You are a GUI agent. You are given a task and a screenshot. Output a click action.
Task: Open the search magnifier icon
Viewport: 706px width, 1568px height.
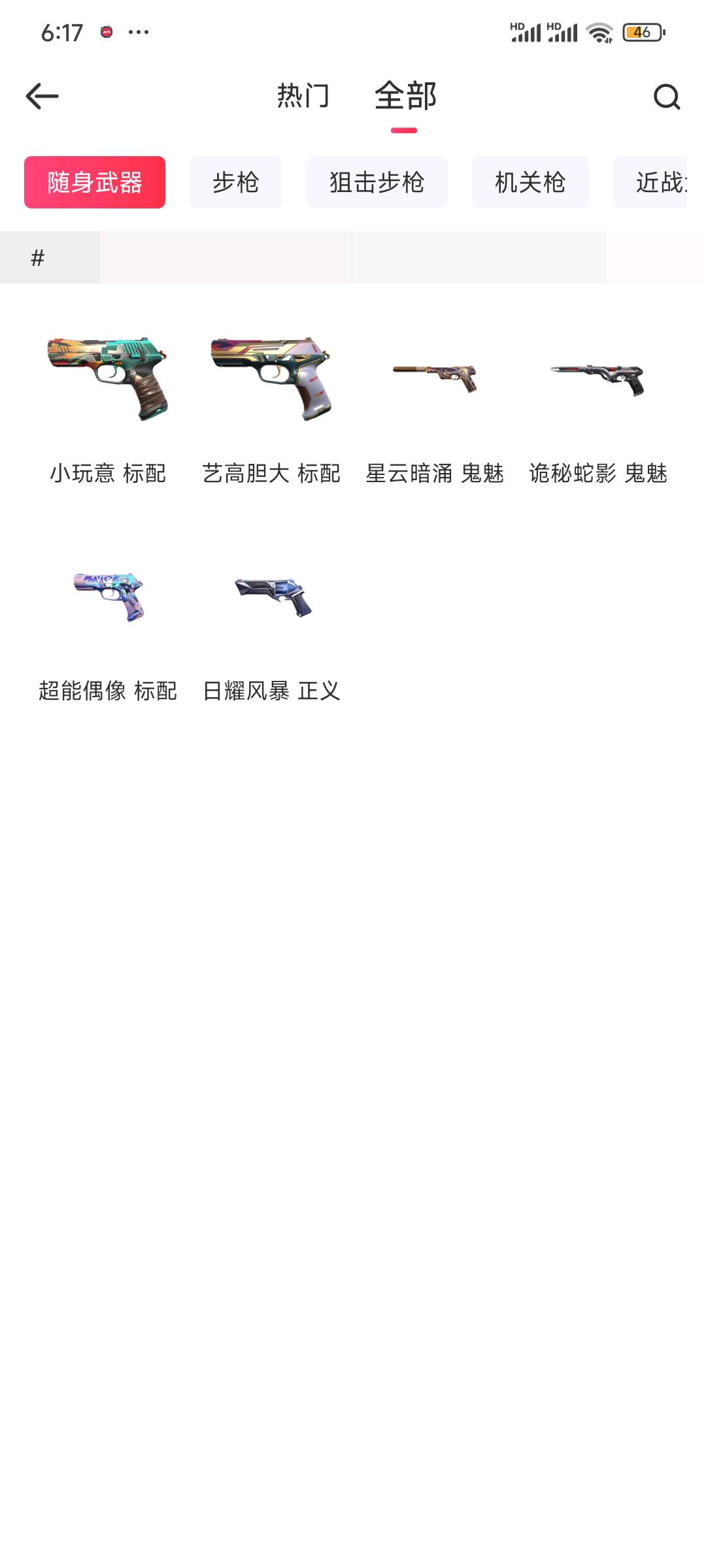tap(666, 97)
